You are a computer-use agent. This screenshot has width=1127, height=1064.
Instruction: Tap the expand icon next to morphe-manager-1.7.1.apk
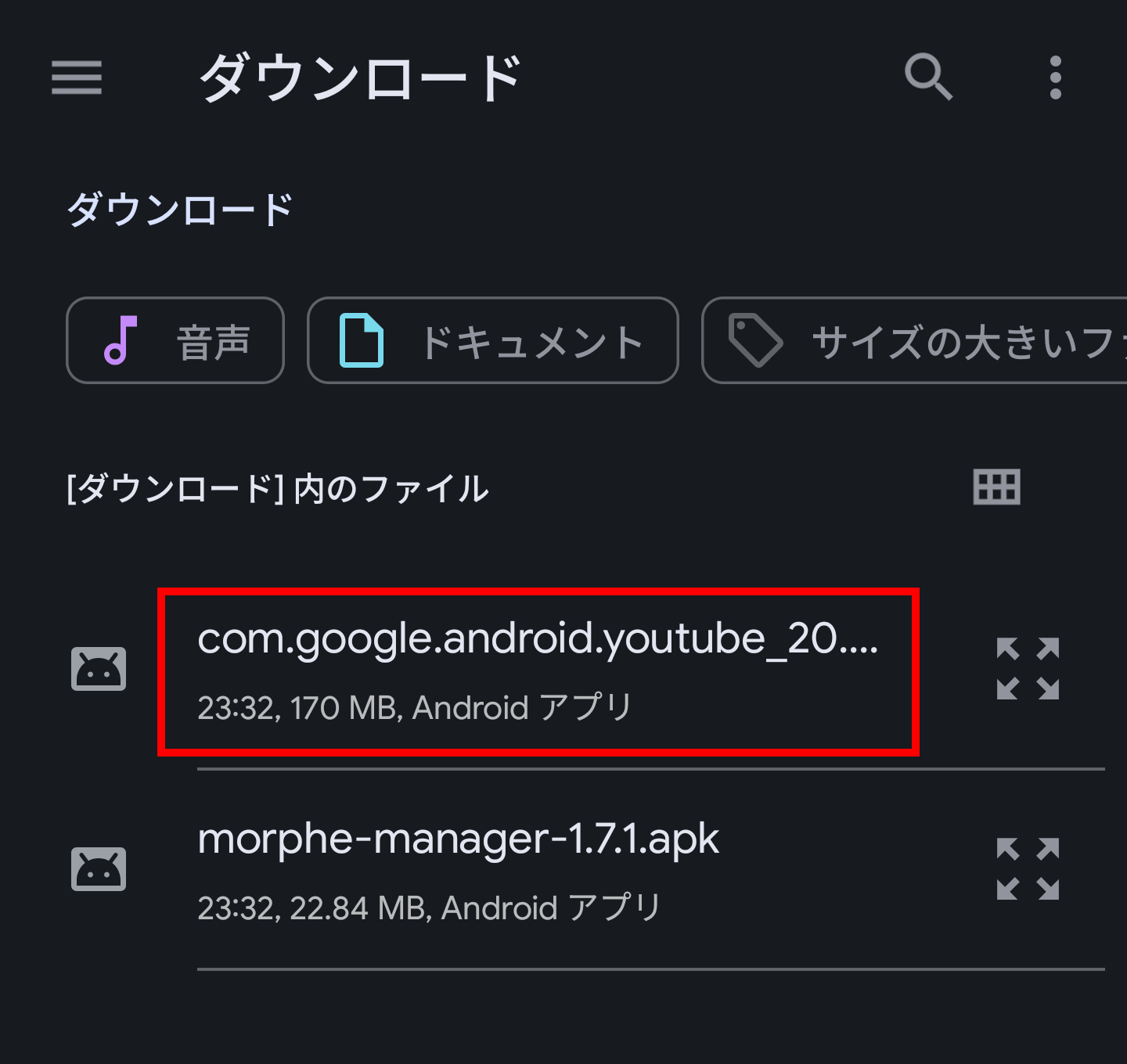point(1028,869)
